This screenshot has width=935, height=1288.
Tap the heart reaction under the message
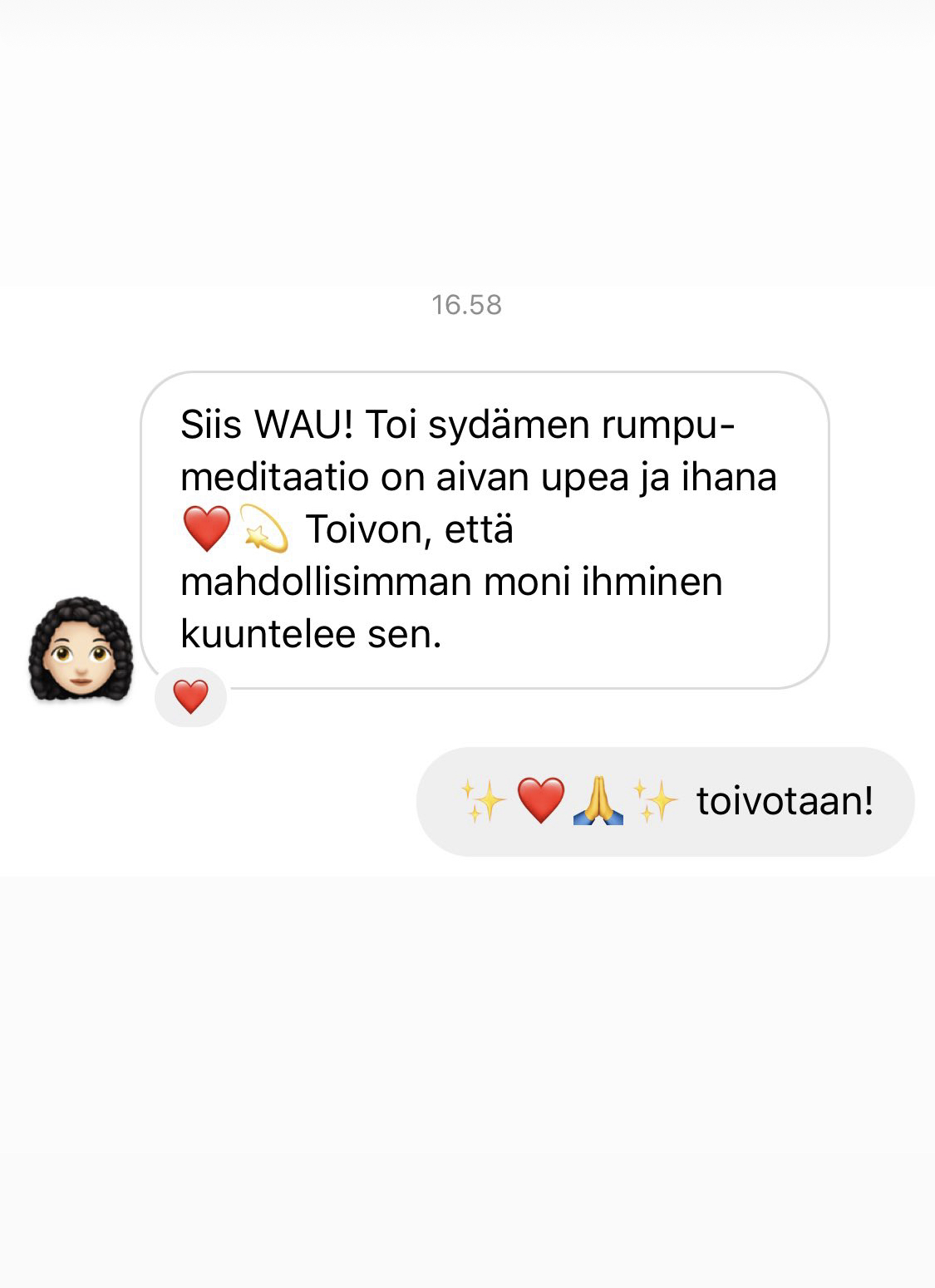click(x=190, y=696)
